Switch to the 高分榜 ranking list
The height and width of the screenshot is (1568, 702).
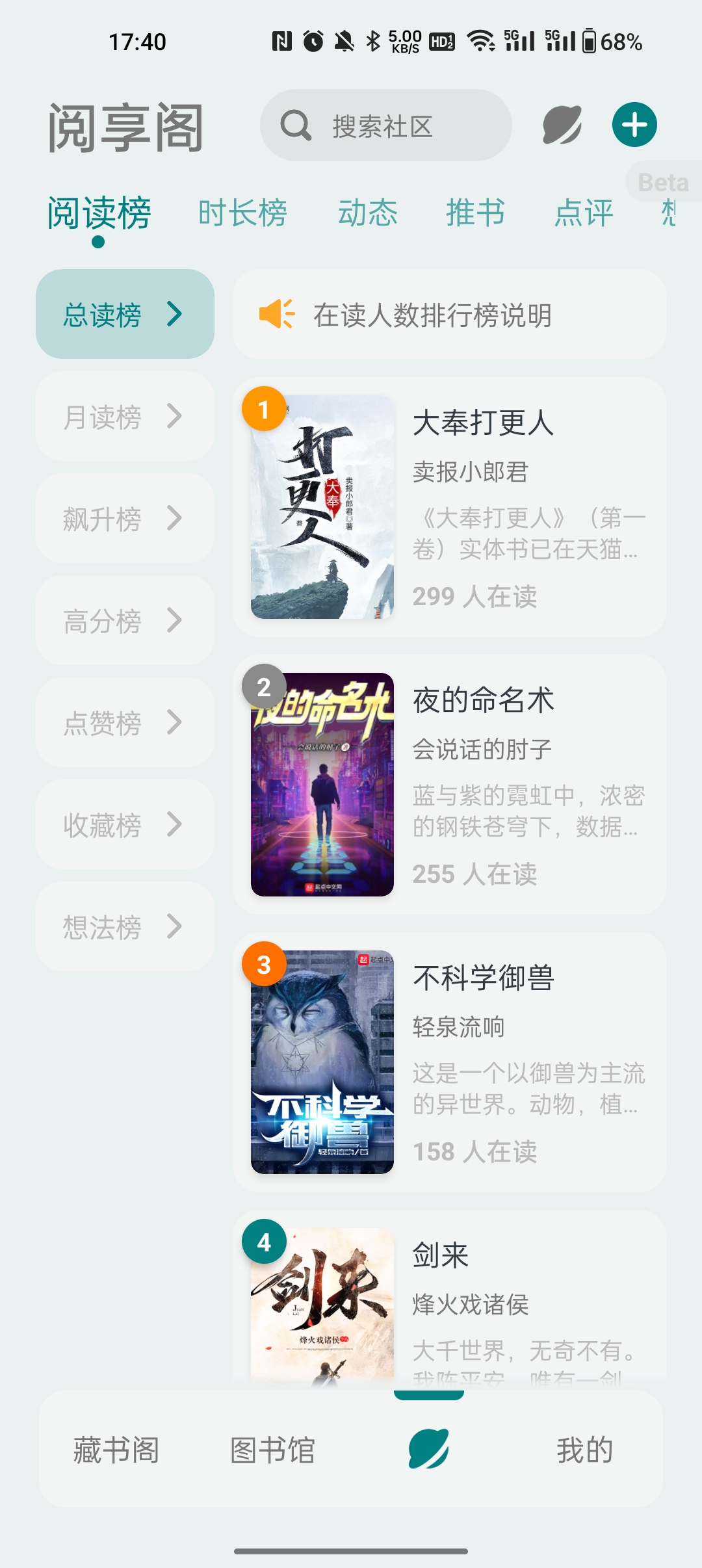click(x=123, y=621)
